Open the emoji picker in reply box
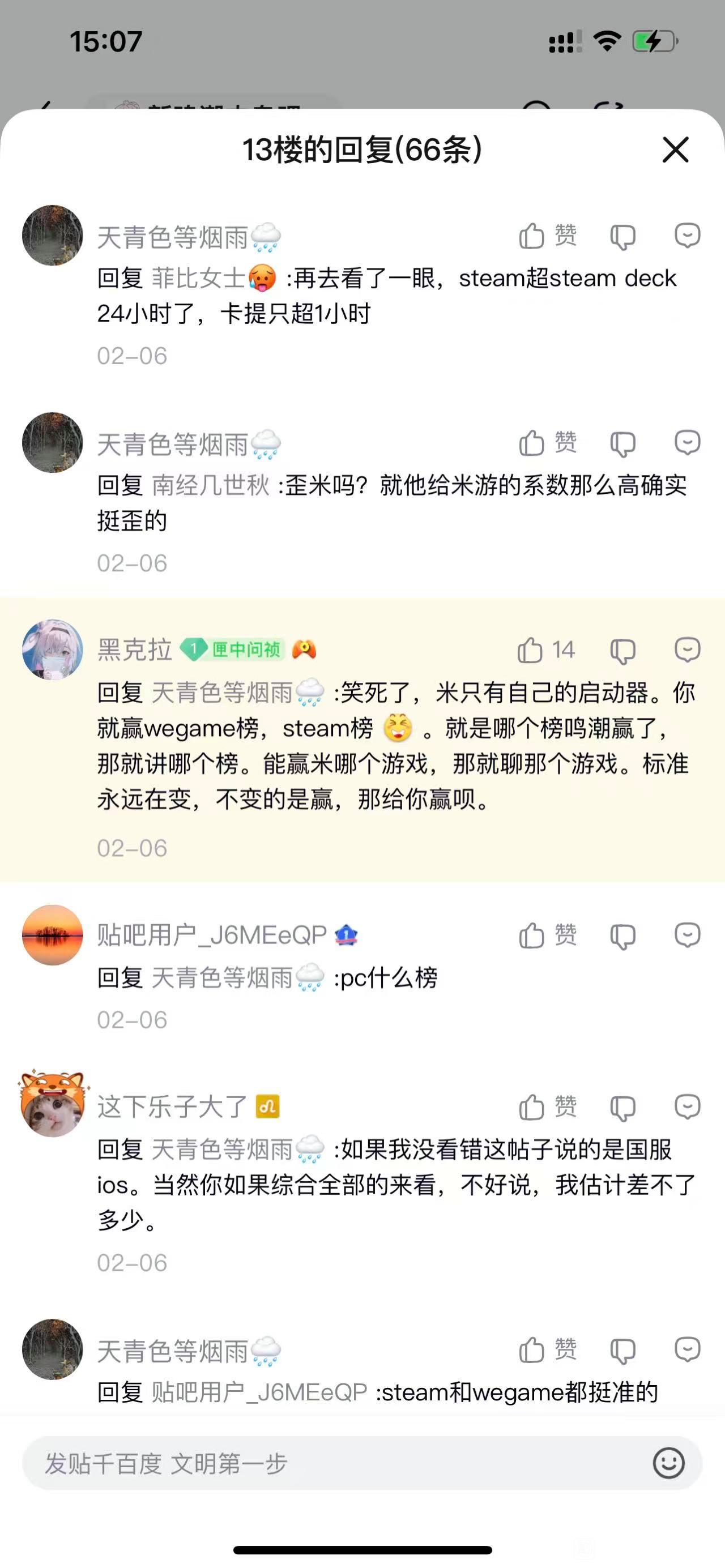Screen dimensions: 725x1568 tap(668, 1463)
